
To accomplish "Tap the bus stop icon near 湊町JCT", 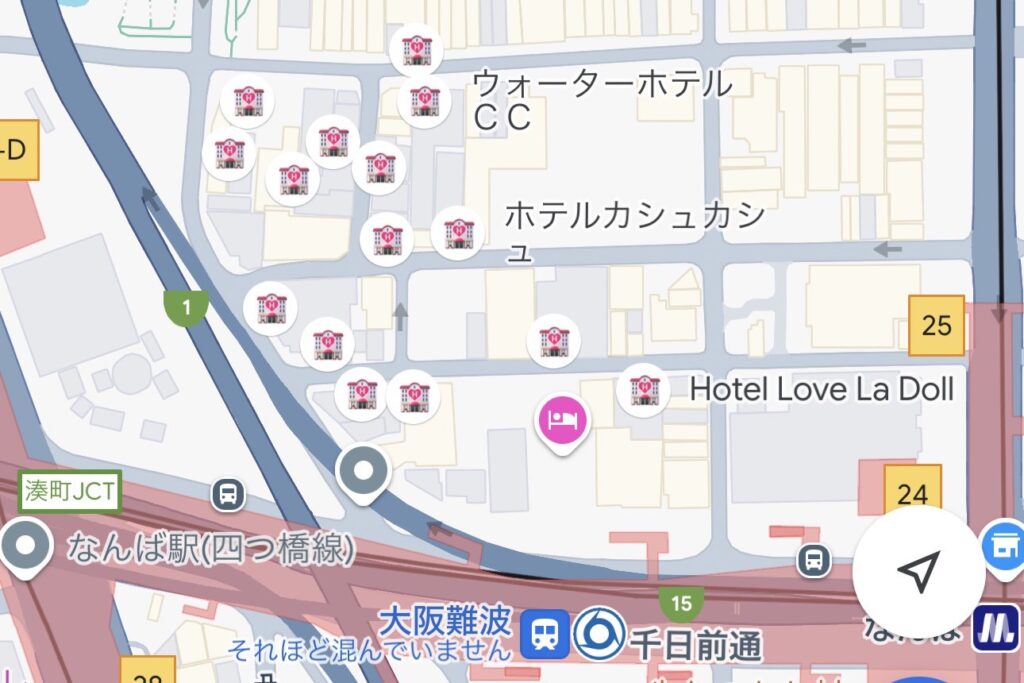I will pos(229,493).
